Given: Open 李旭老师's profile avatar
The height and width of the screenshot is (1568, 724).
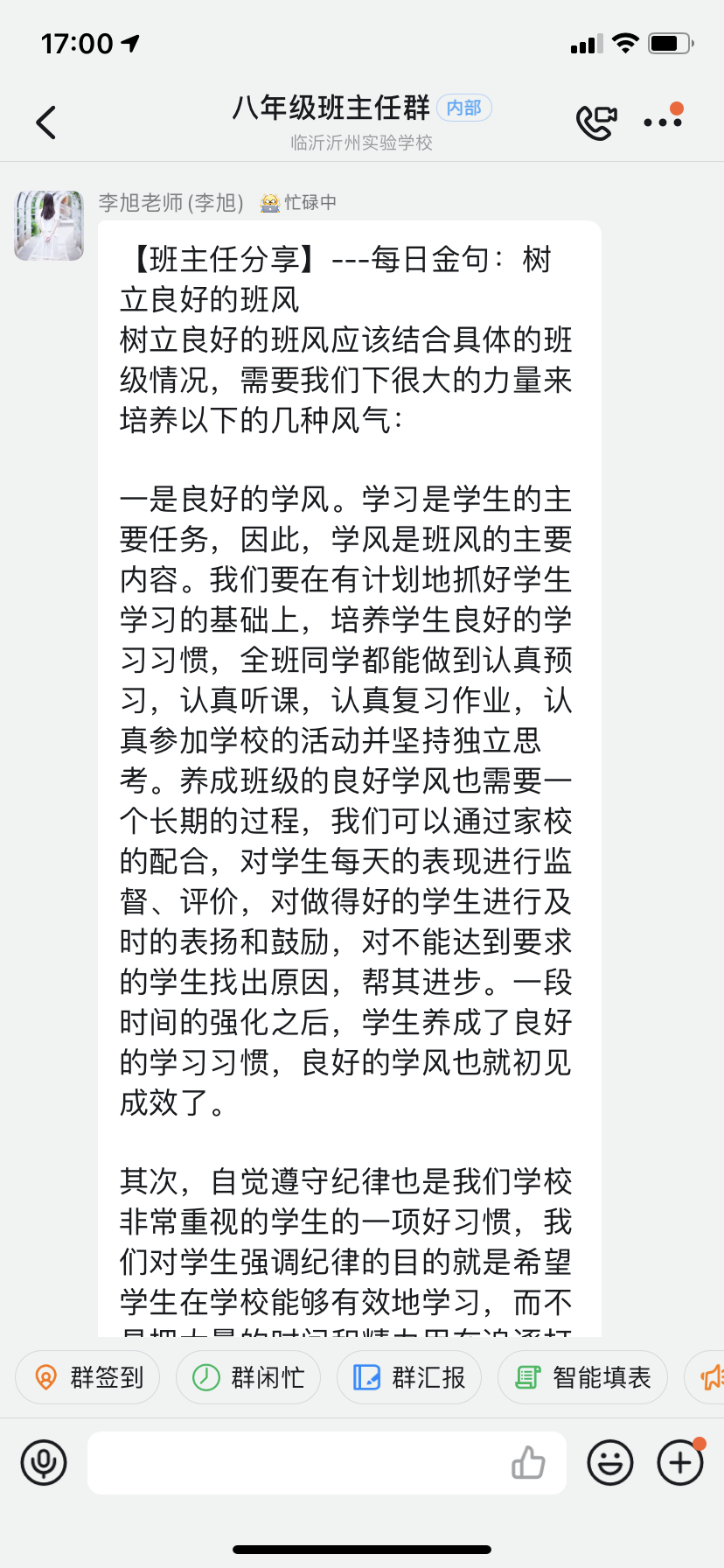Looking at the screenshot, I should (x=49, y=226).
